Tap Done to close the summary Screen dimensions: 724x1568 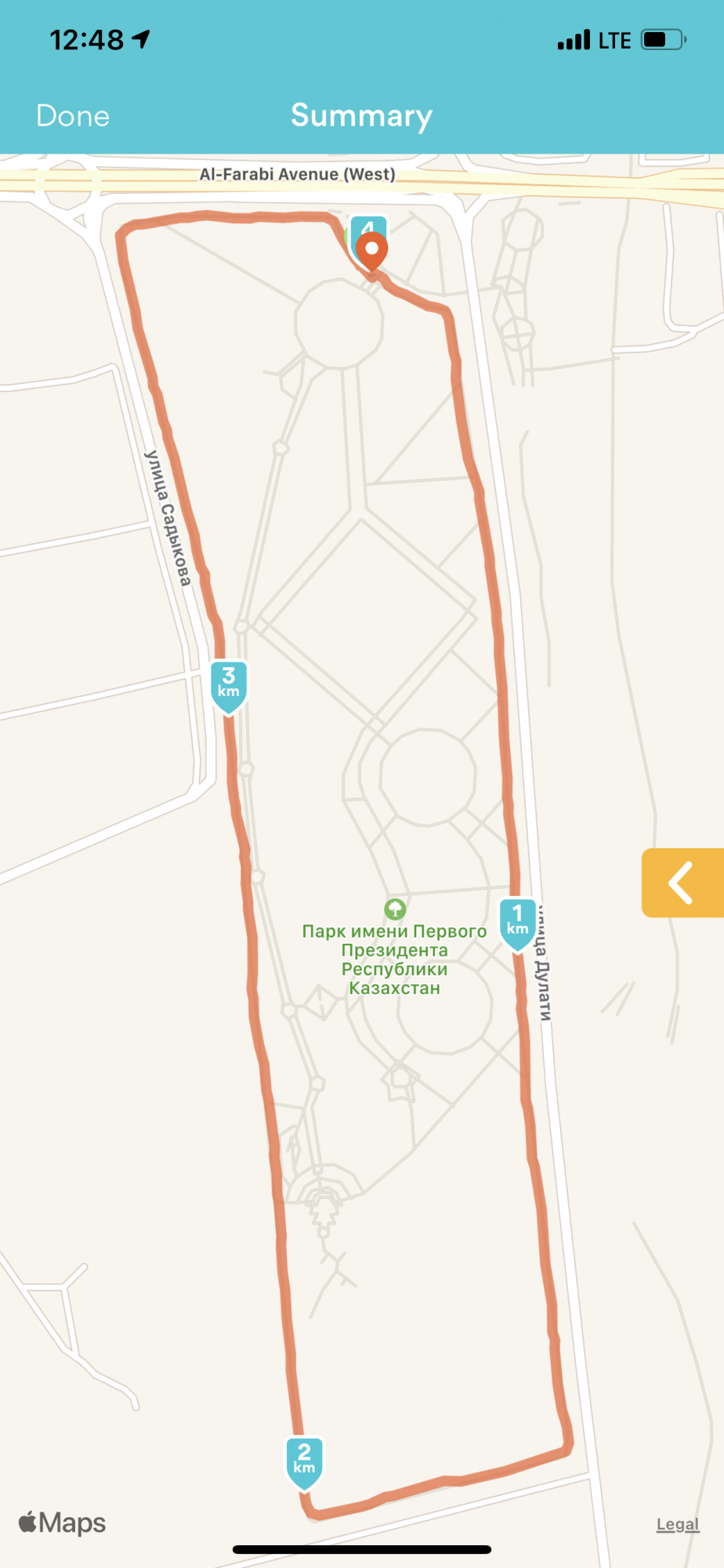pyautogui.click(x=73, y=116)
